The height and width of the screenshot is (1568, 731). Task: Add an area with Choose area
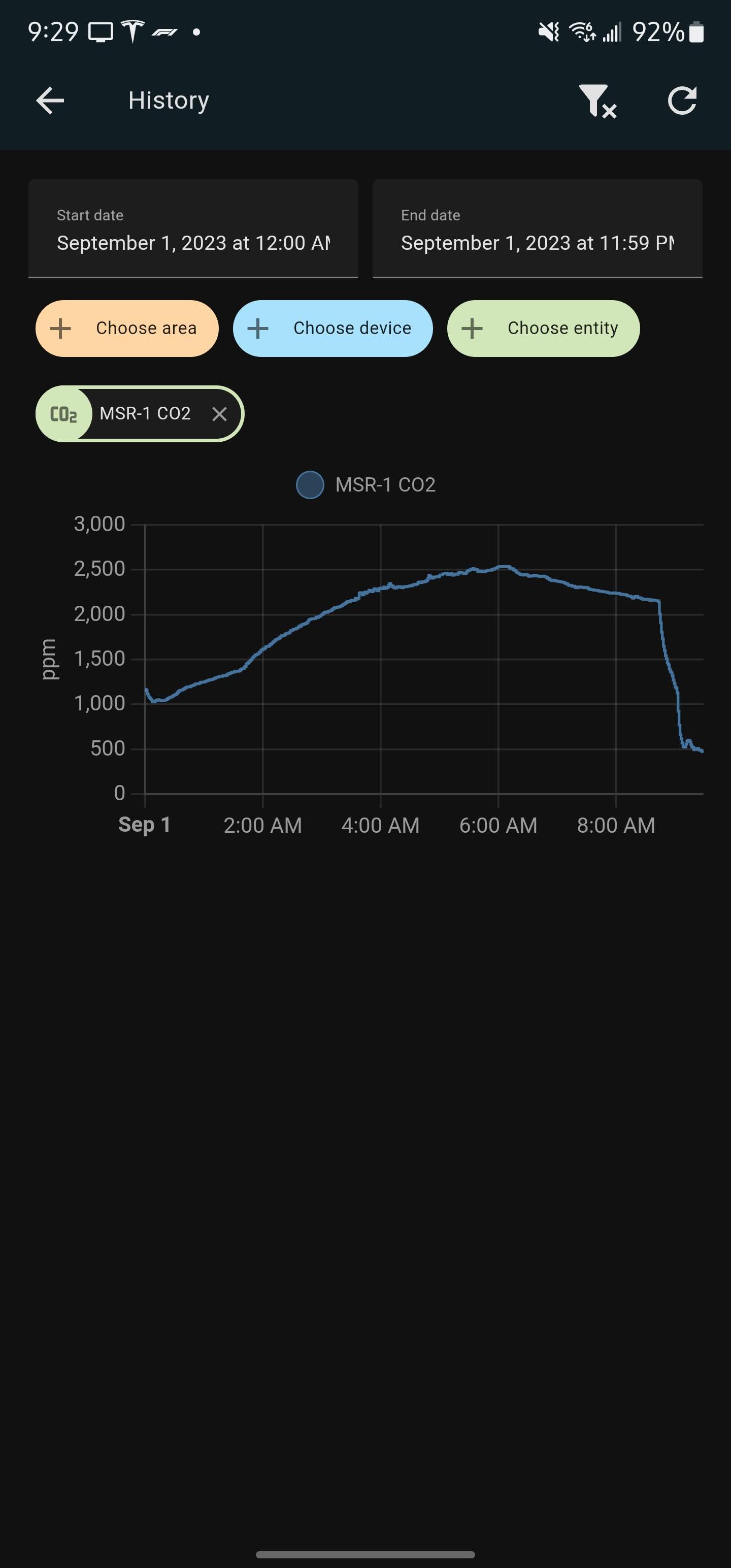[126, 328]
